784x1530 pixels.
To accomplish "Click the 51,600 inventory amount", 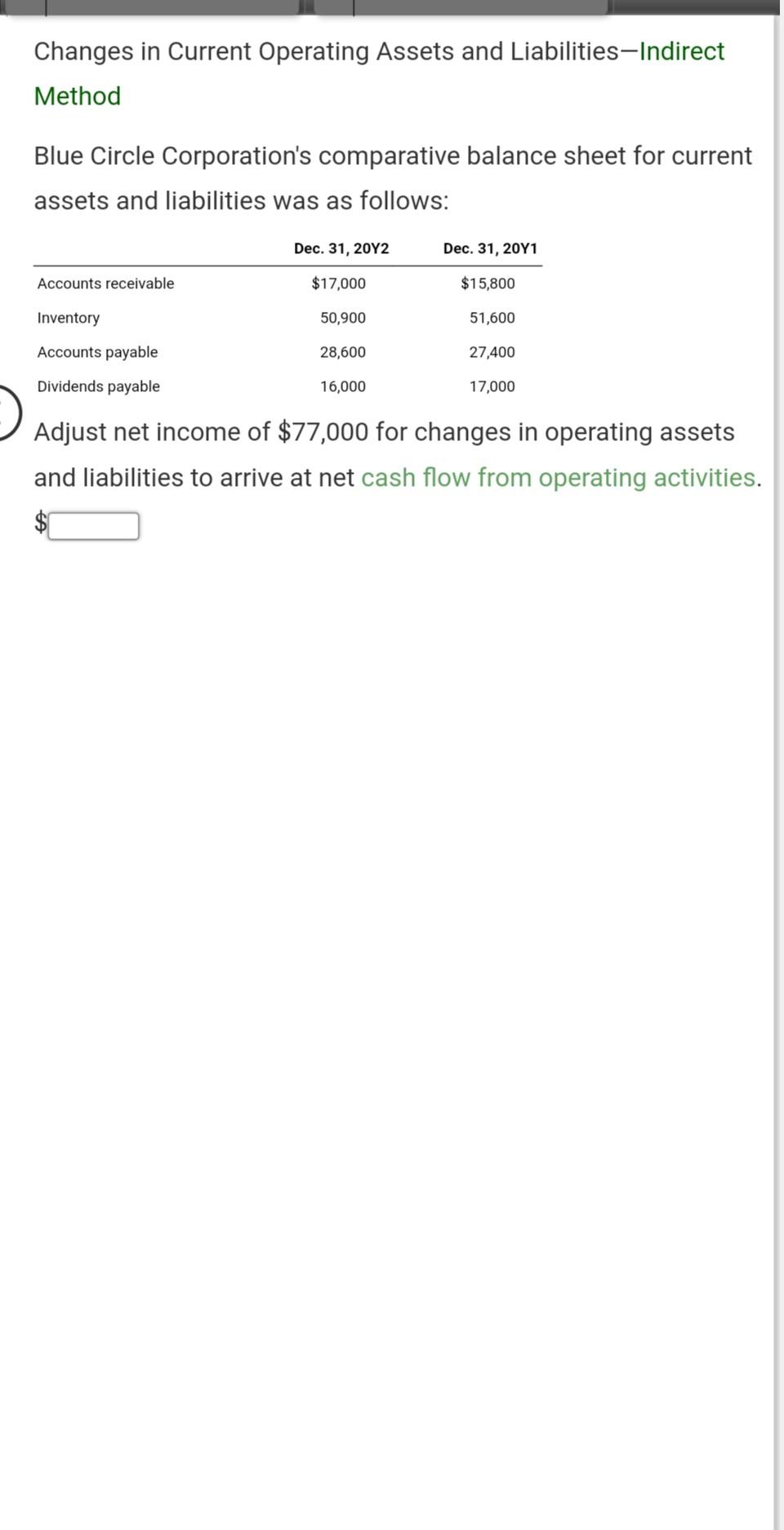I will 492,318.
